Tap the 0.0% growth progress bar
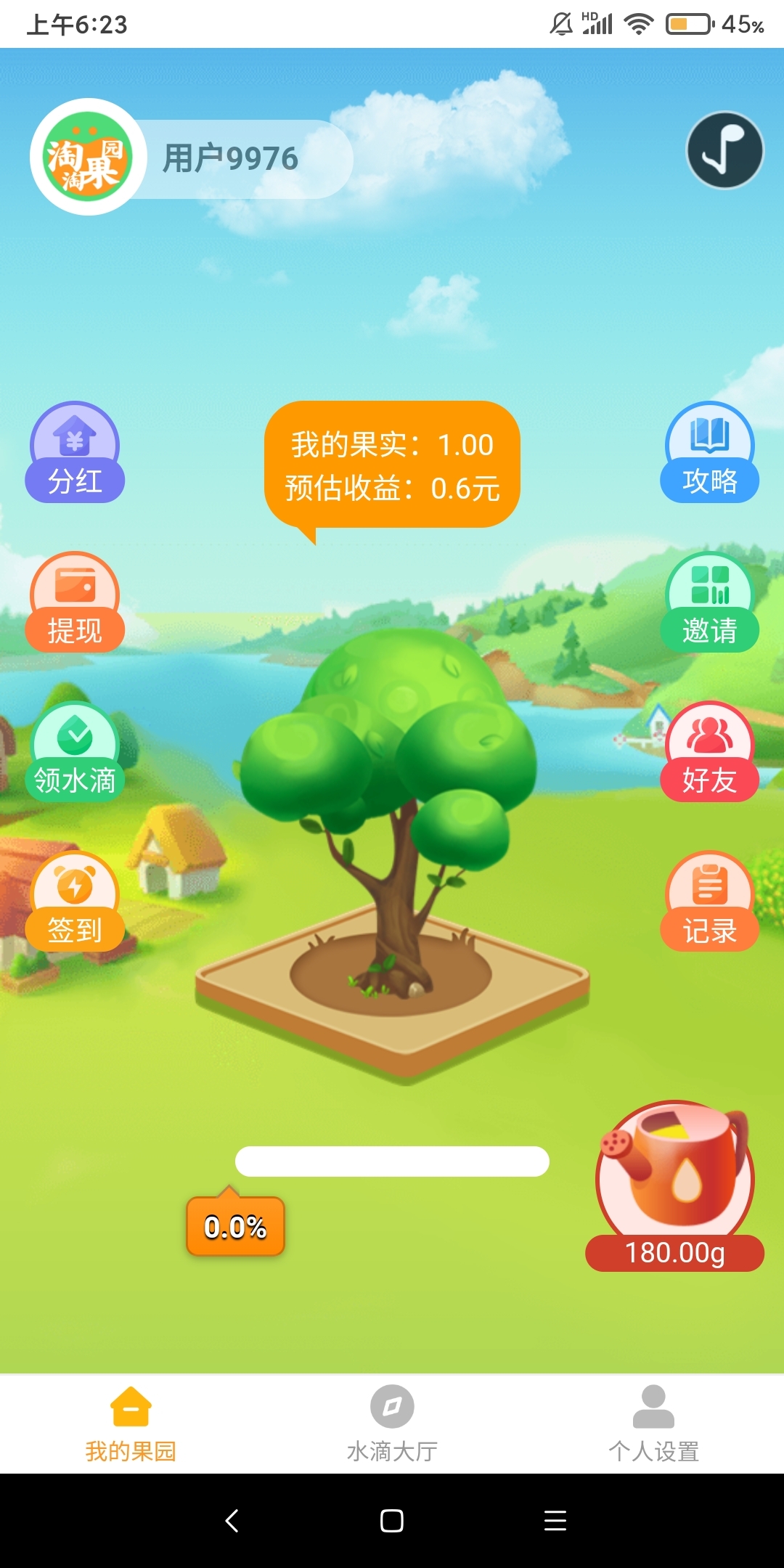Screen dimensions: 784x1568 click(392, 1161)
